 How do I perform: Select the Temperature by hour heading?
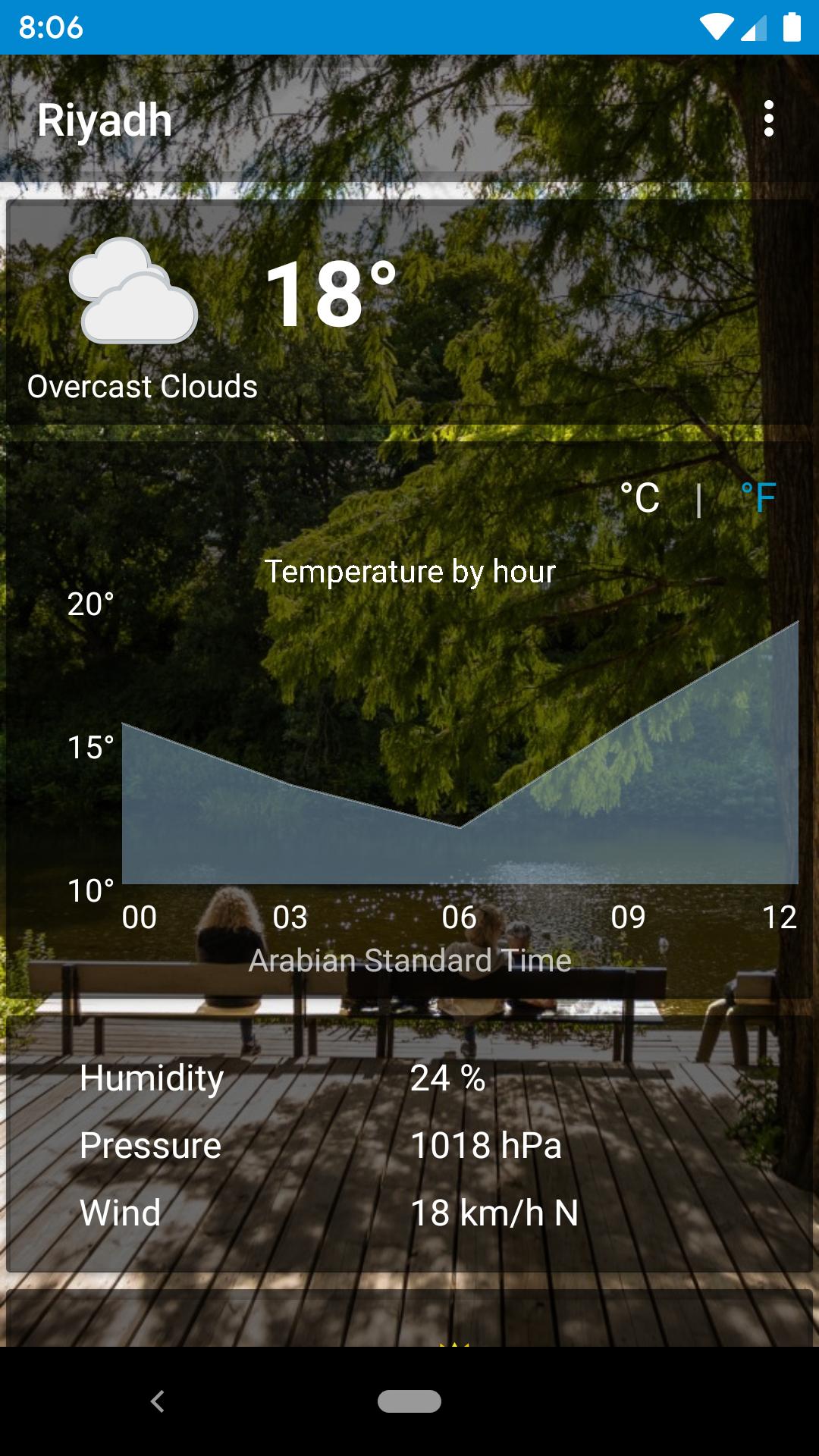click(409, 573)
